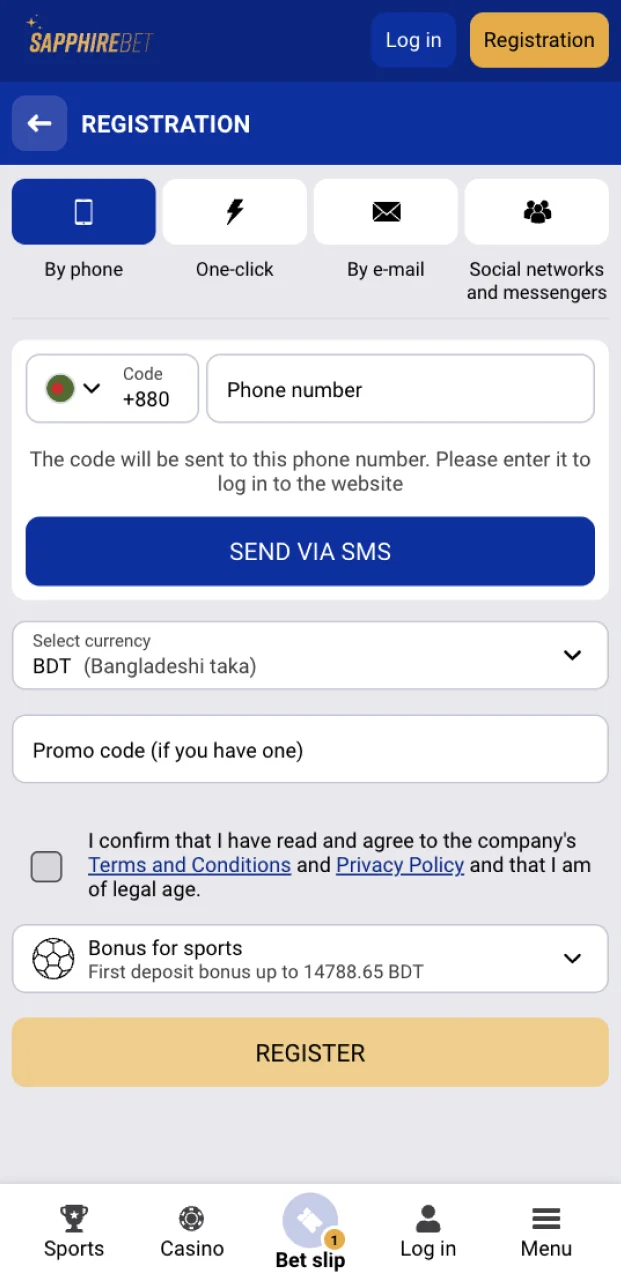Expand the Select currency dropdown
Screen dimensions: 621x1283
[x=310, y=655]
